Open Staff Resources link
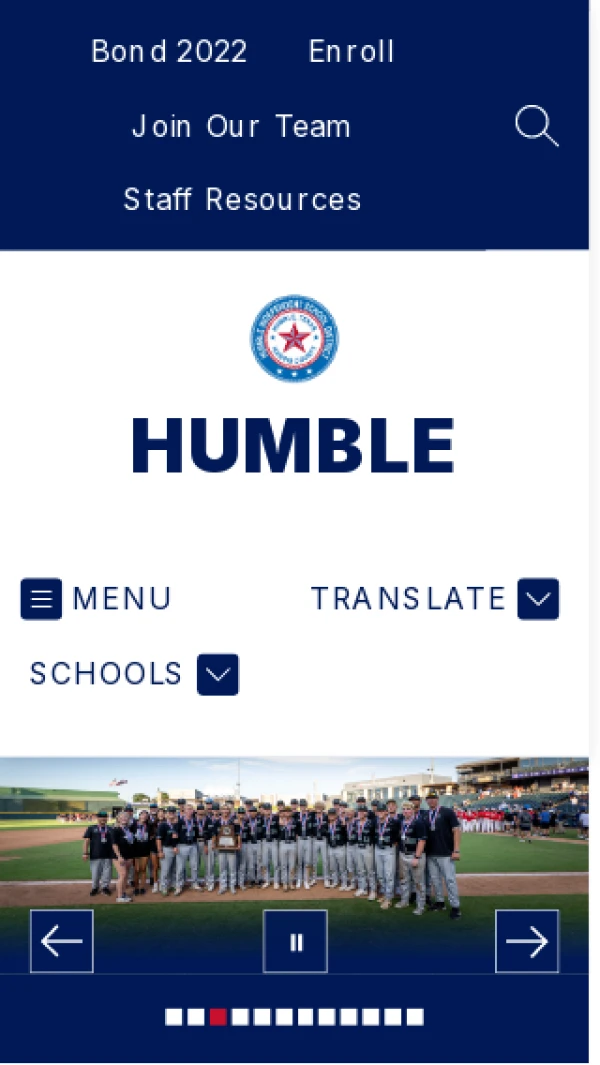This screenshot has width=600, height=1065. (x=242, y=200)
